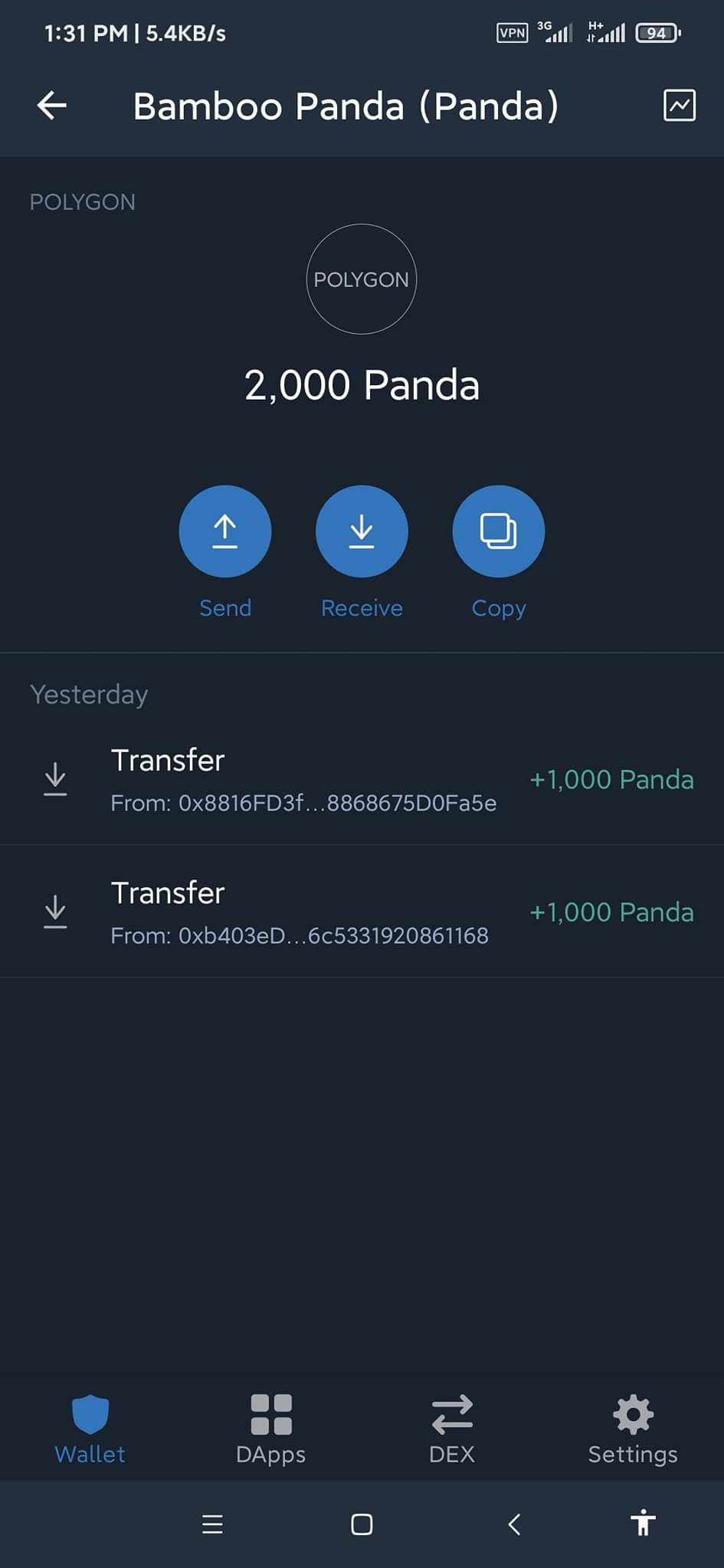This screenshot has height=1568, width=724.
Task: Switch to the DApps tab
Action: (271, 1427)
